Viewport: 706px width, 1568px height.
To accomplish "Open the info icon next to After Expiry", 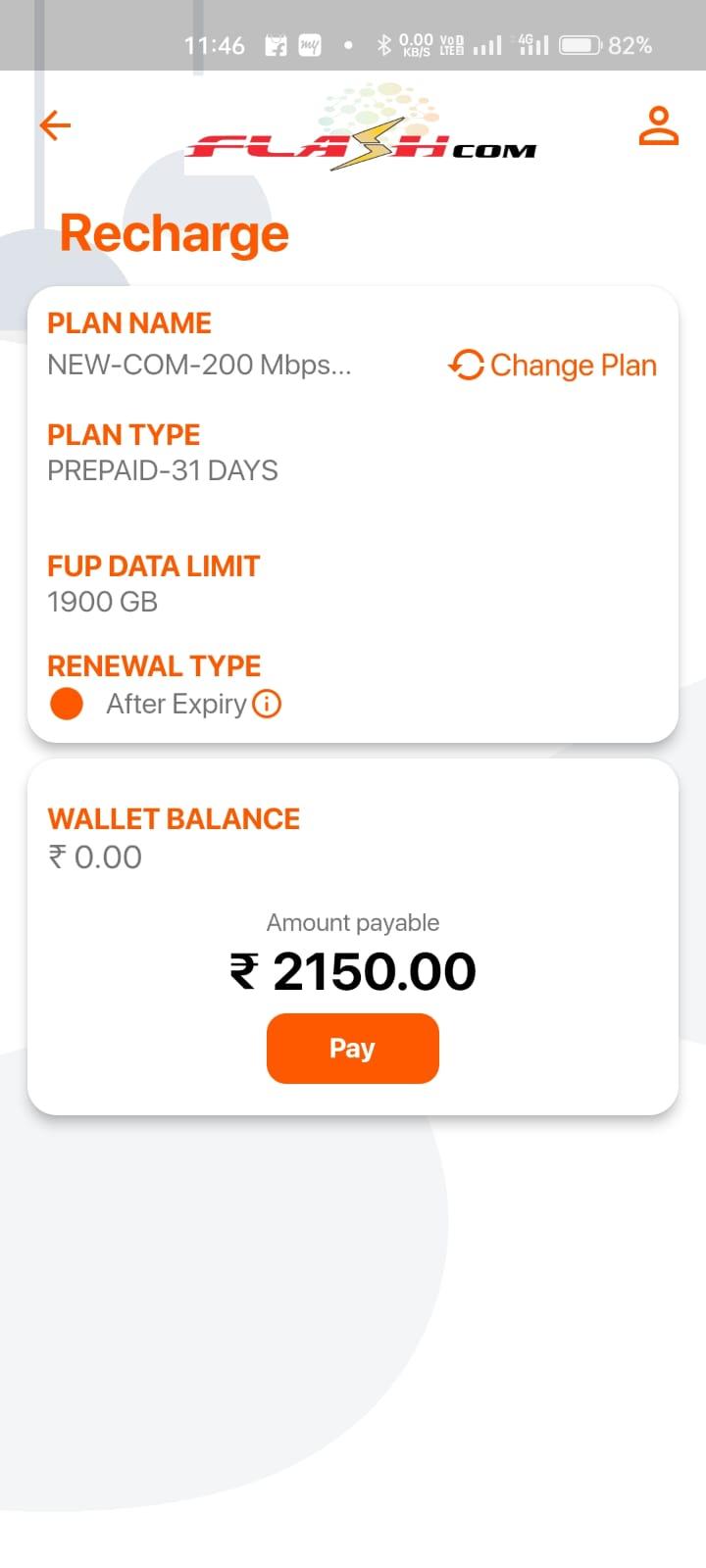I will click(x=267, y=704).
